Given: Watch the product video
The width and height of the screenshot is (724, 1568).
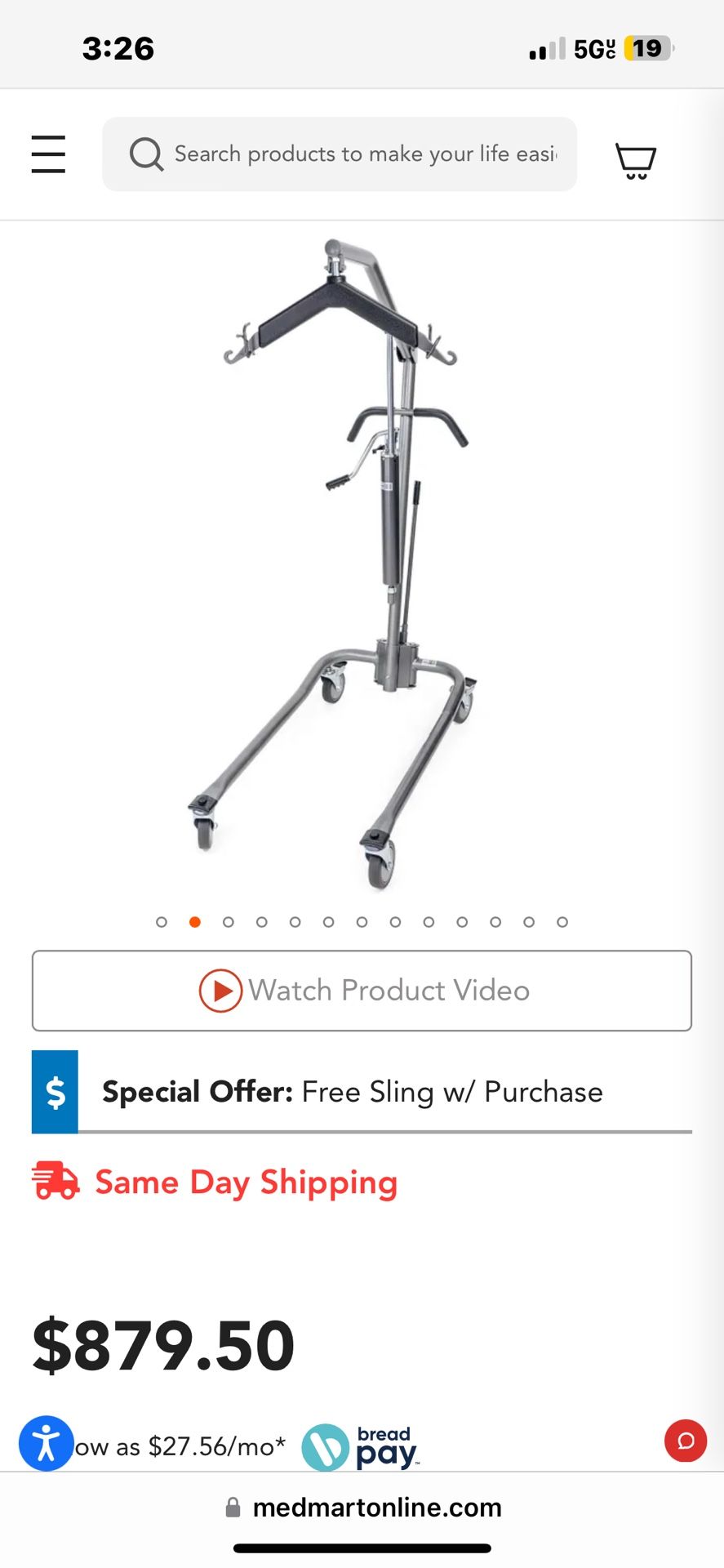Looking at the screenshot, I should click(x=362, y=991).
